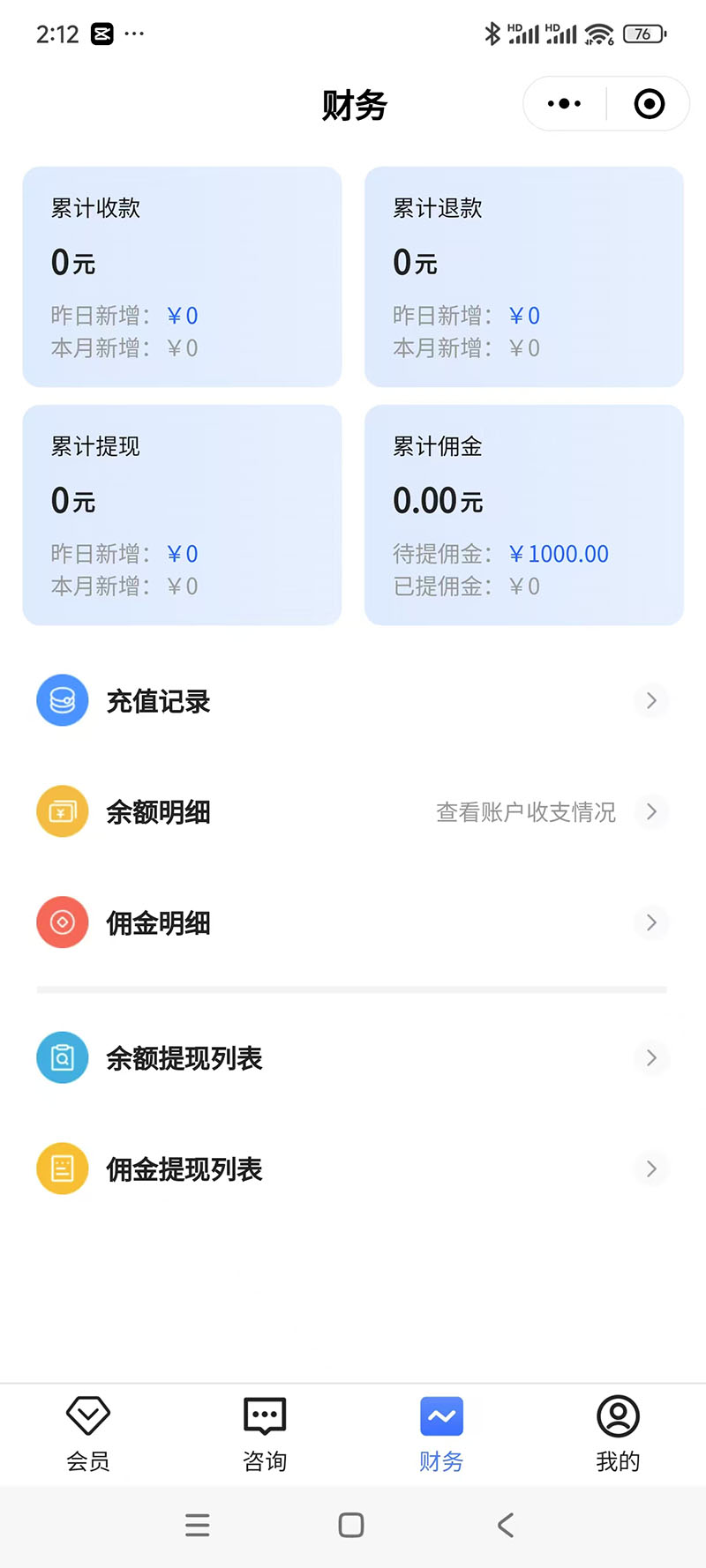View 余额明细 balance details
706x1568 pixels.
pos(353,811)
